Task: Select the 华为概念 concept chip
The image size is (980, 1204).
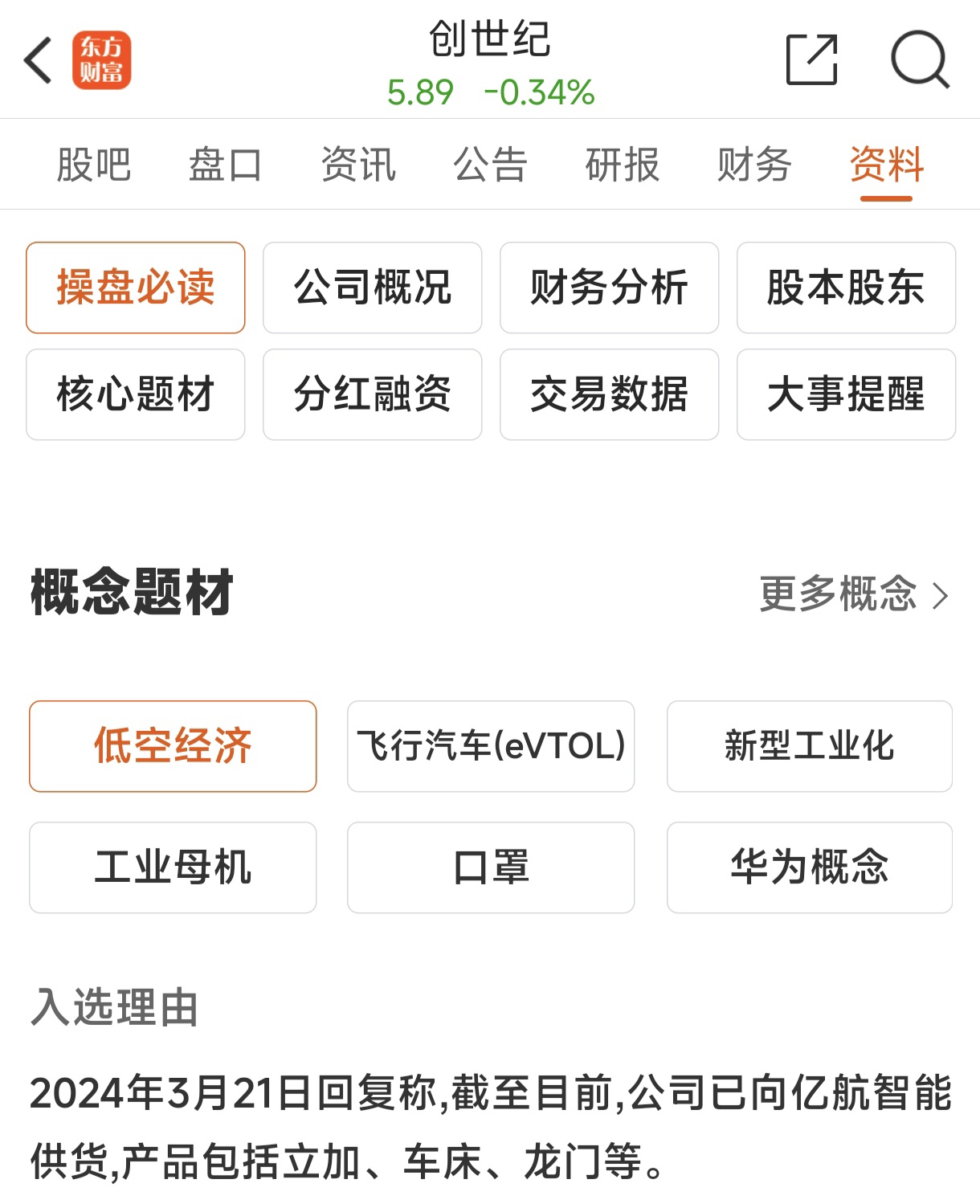Action: click(x=810, y=867)
